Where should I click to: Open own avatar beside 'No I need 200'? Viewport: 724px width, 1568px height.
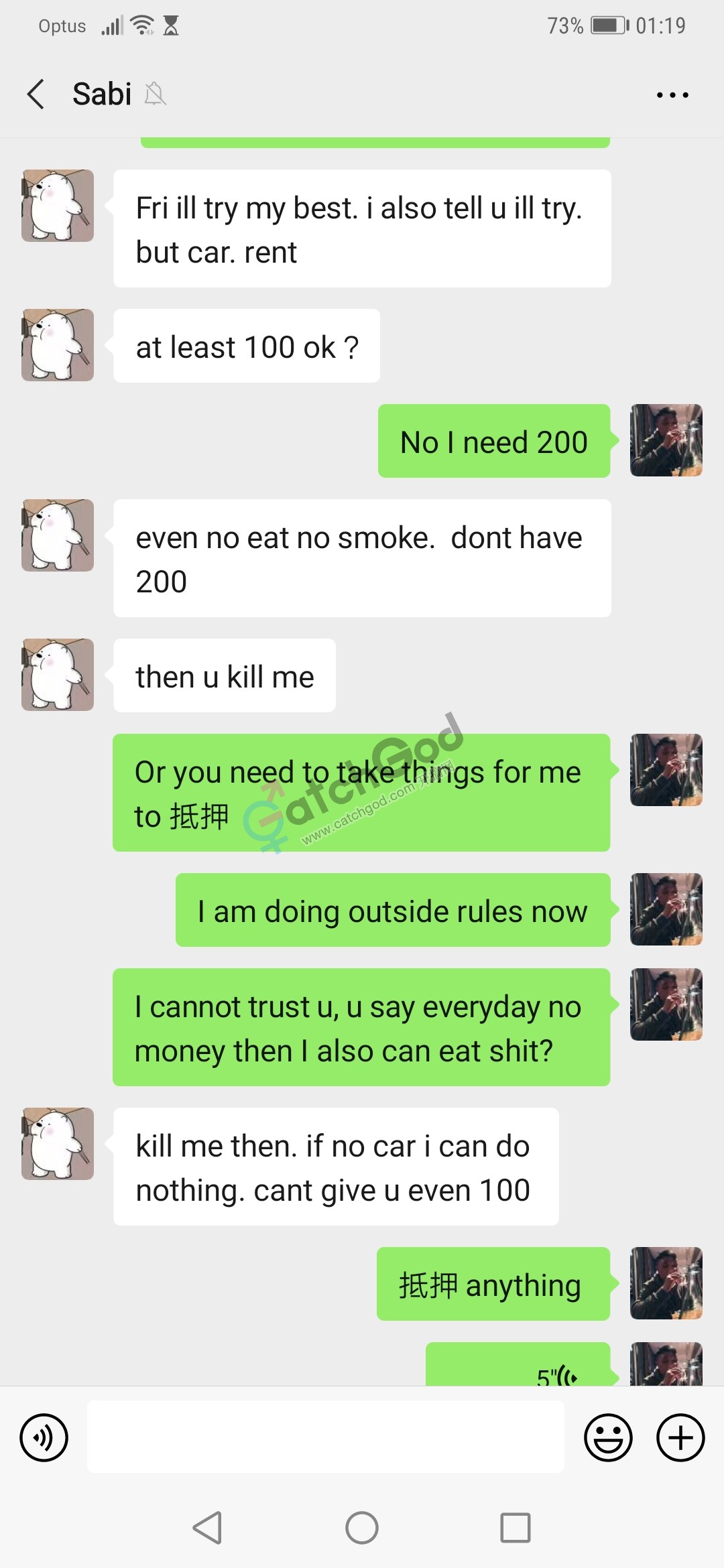point(666,440)
